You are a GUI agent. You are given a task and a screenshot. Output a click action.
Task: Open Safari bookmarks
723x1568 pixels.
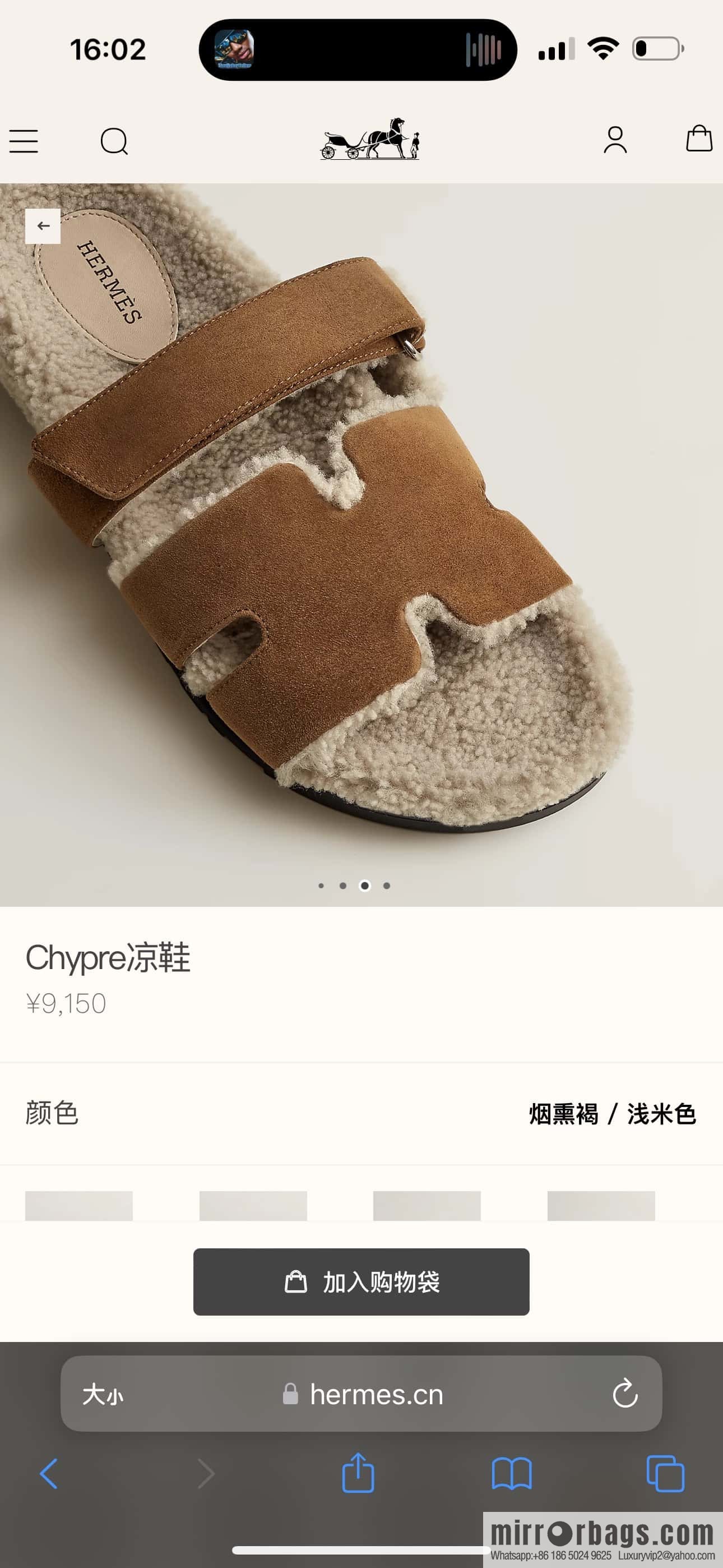[x=511, y=1474]
